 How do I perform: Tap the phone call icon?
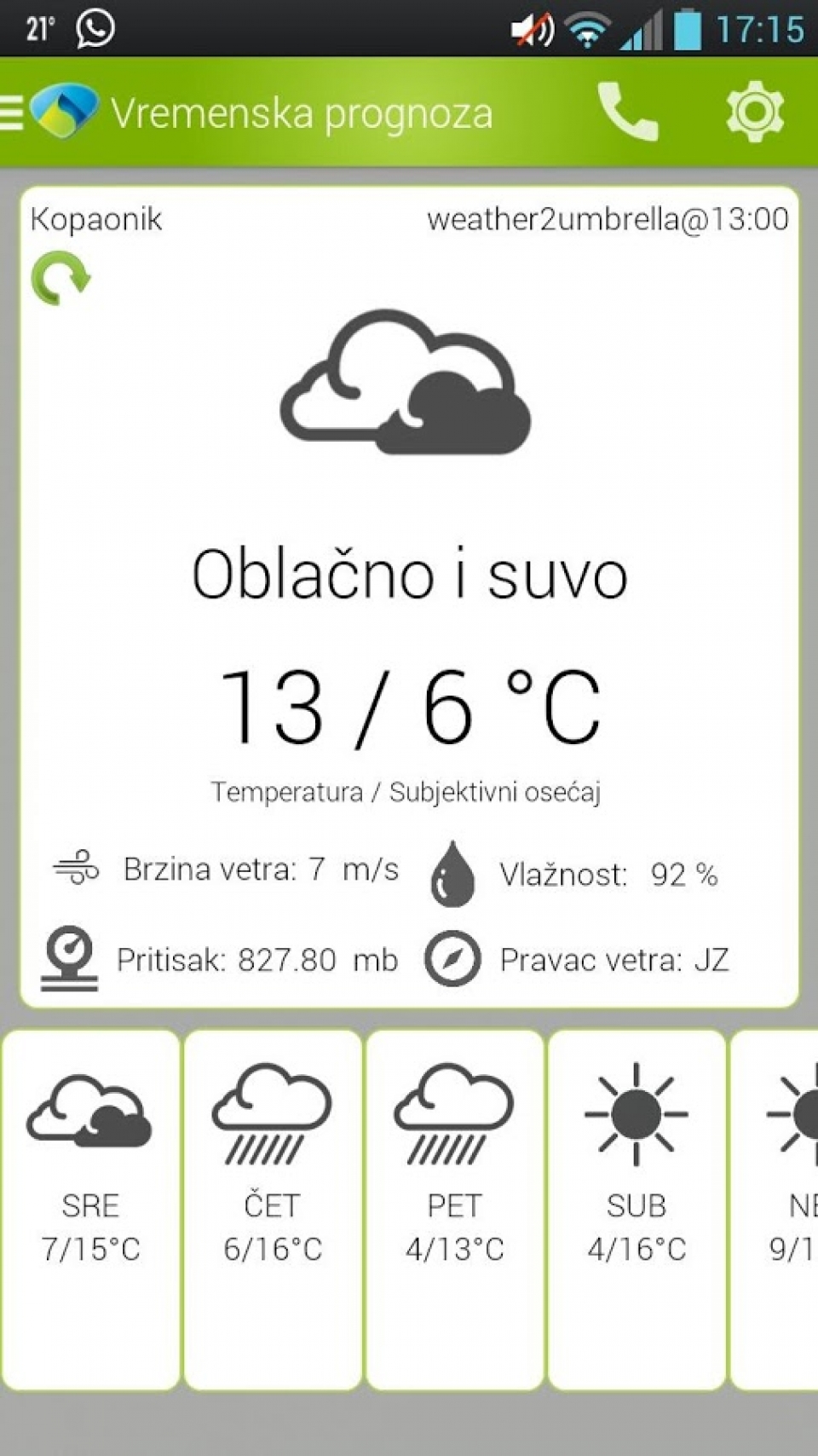(628, 112)
